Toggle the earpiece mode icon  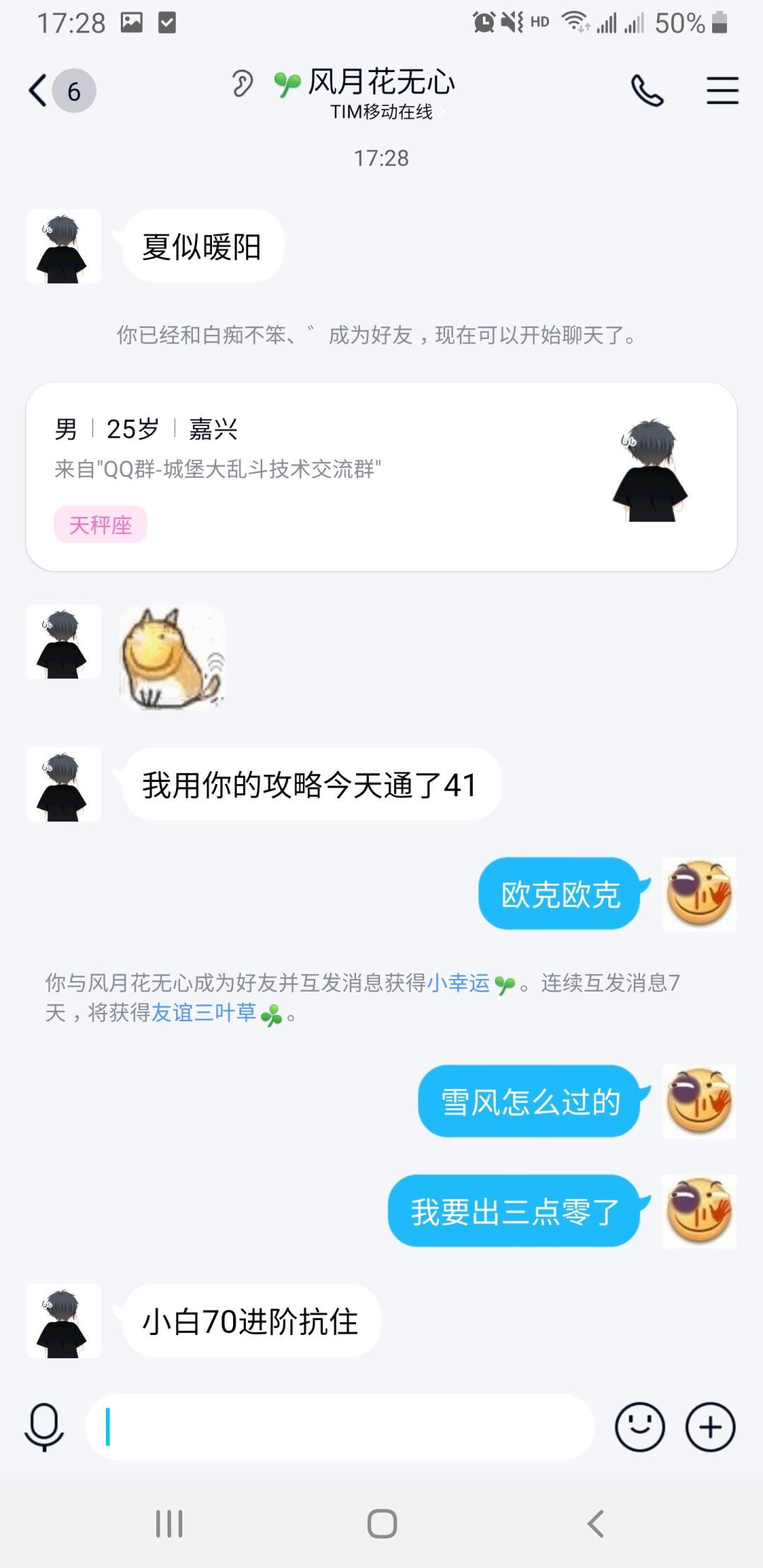[242, 84]
